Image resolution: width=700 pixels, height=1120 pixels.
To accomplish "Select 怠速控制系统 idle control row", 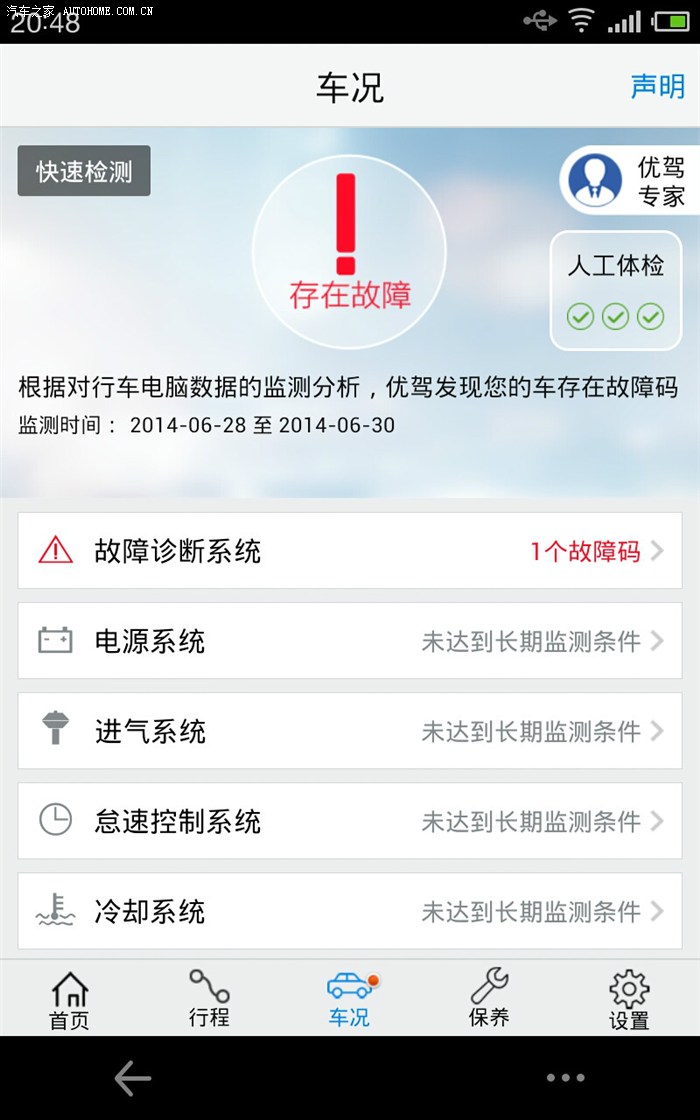I will click(350, 821).
